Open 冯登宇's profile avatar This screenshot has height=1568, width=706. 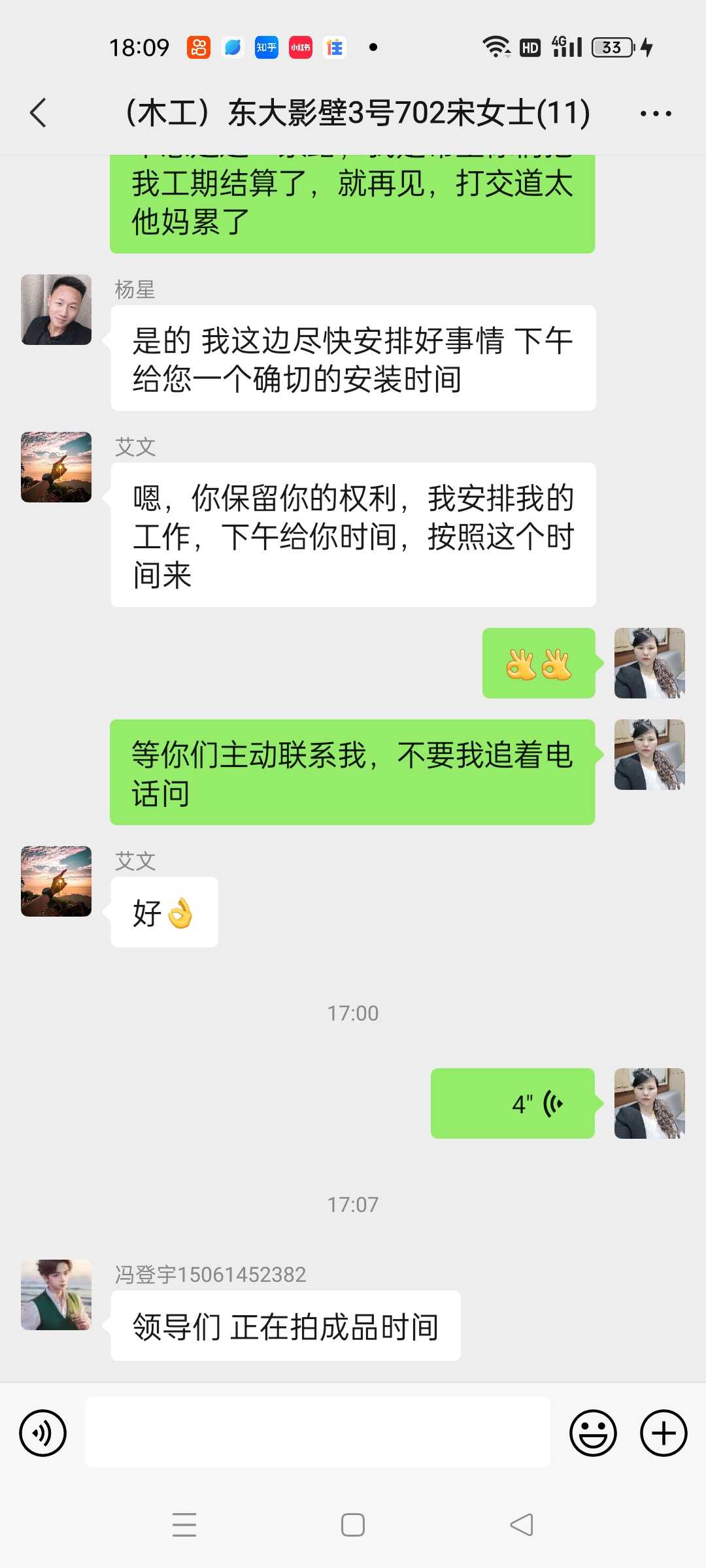(56, 1295)
